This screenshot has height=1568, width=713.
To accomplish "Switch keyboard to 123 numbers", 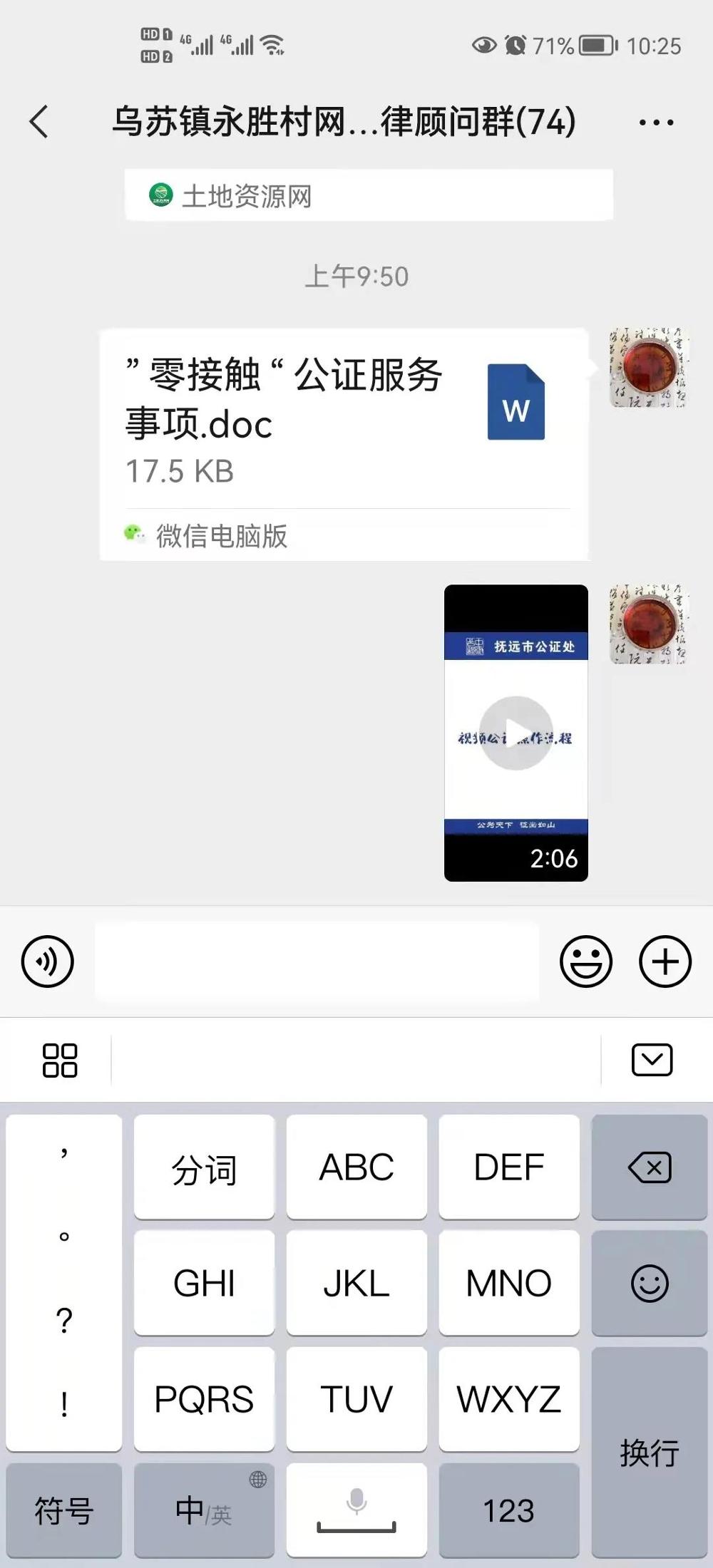I will (x=509, y=1510).
